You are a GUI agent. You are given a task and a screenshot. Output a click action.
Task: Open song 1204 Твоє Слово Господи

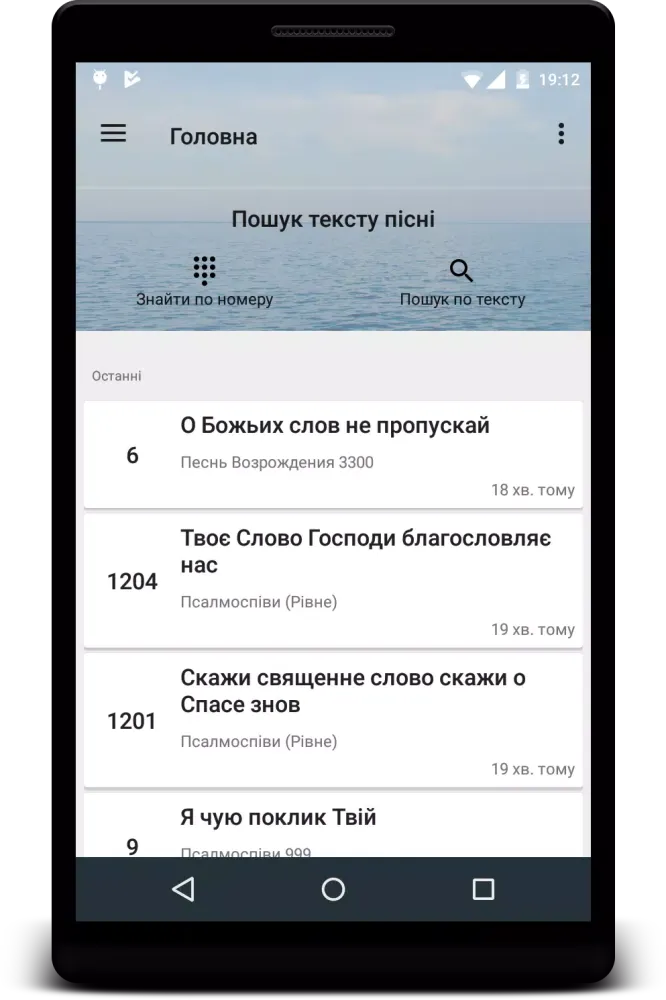point(333,581)
